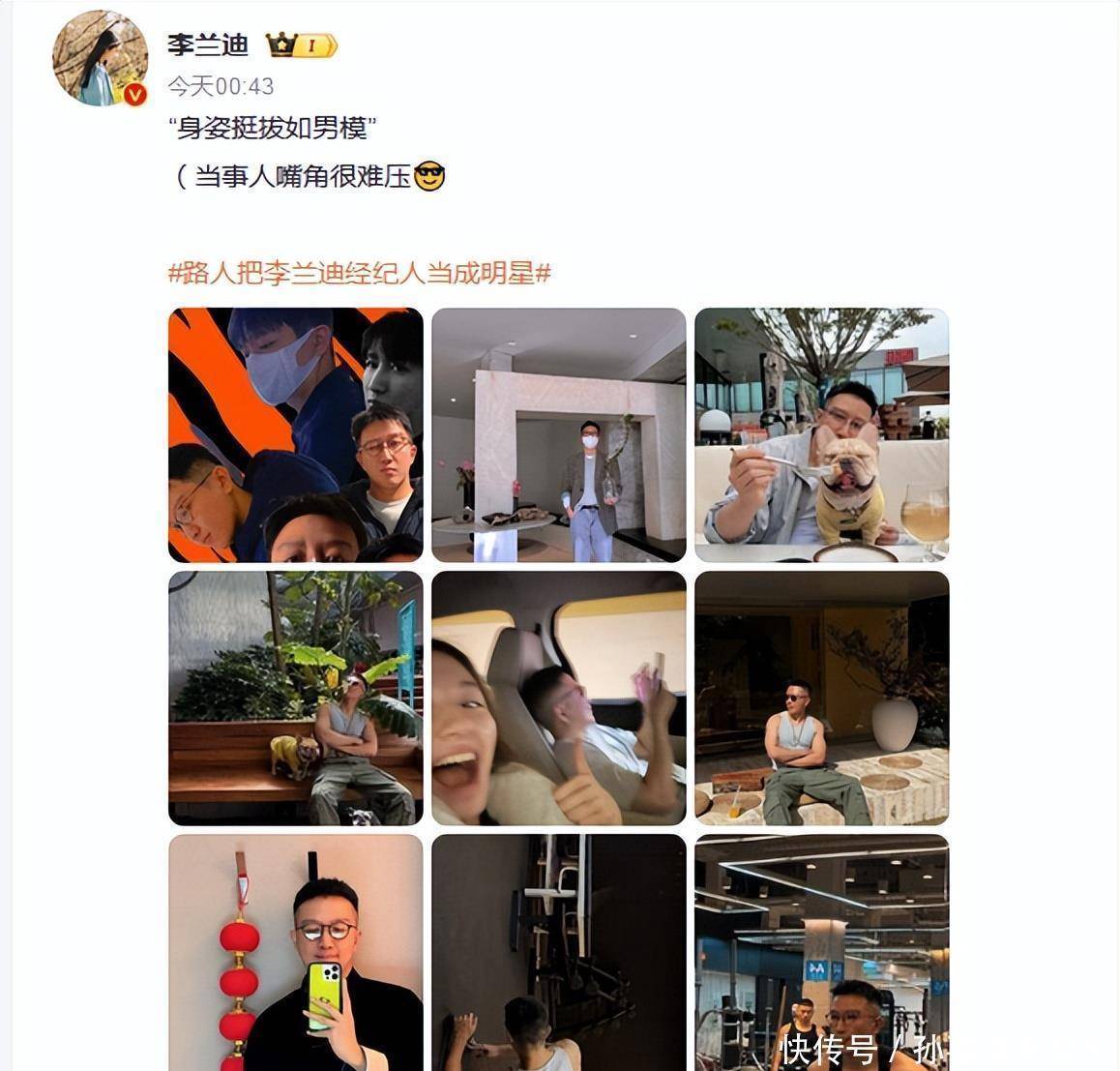
Task: Open hashtag 路人把李兰迪经纪人当成明星
Action: [x=359, y=273]
